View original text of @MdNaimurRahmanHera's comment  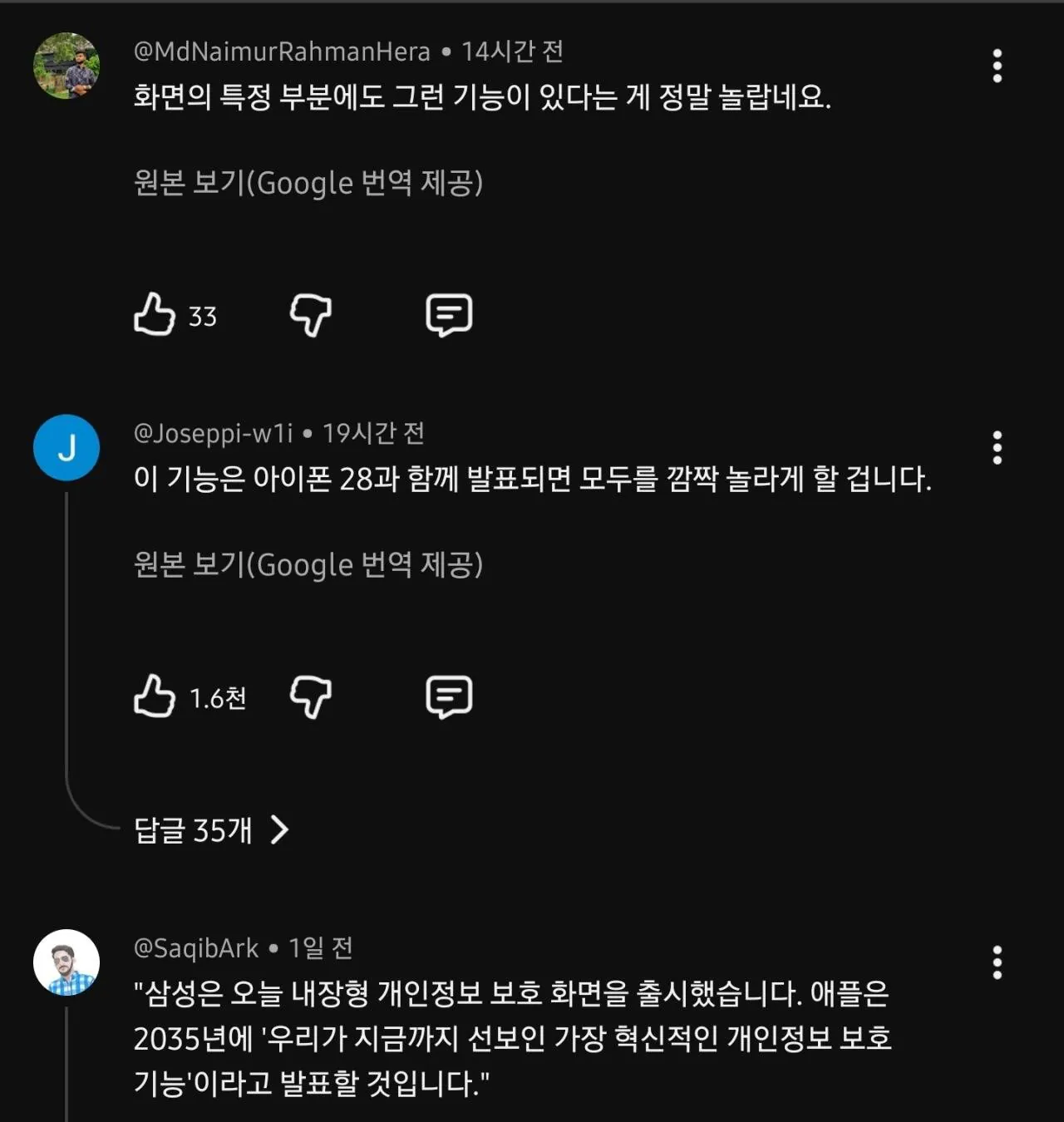click(308, 183)
